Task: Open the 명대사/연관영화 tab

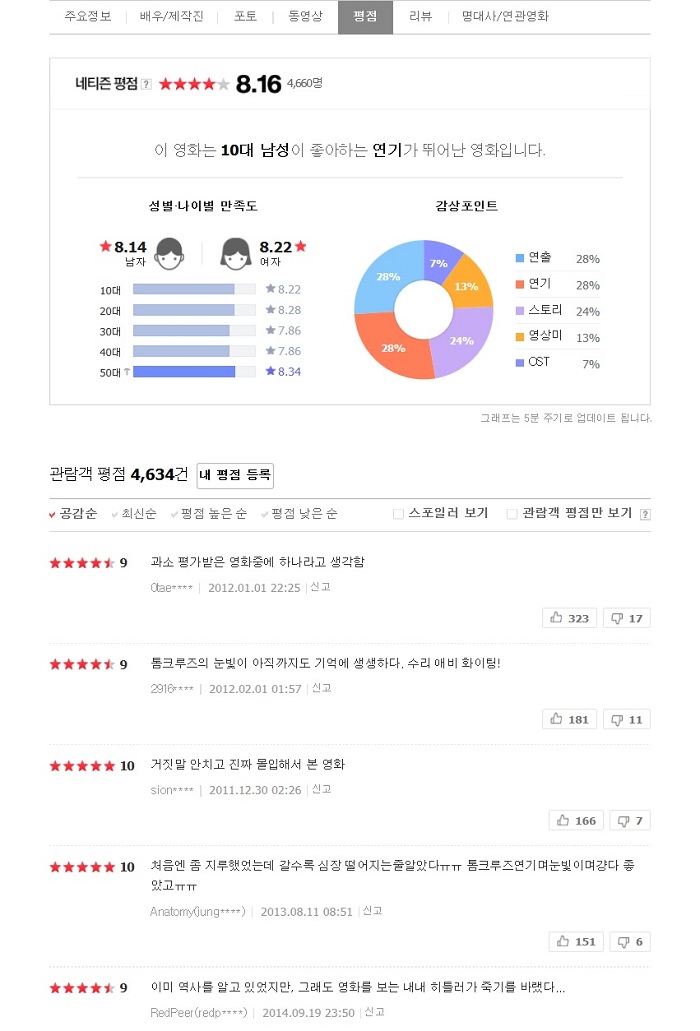Action: point(505,17)
